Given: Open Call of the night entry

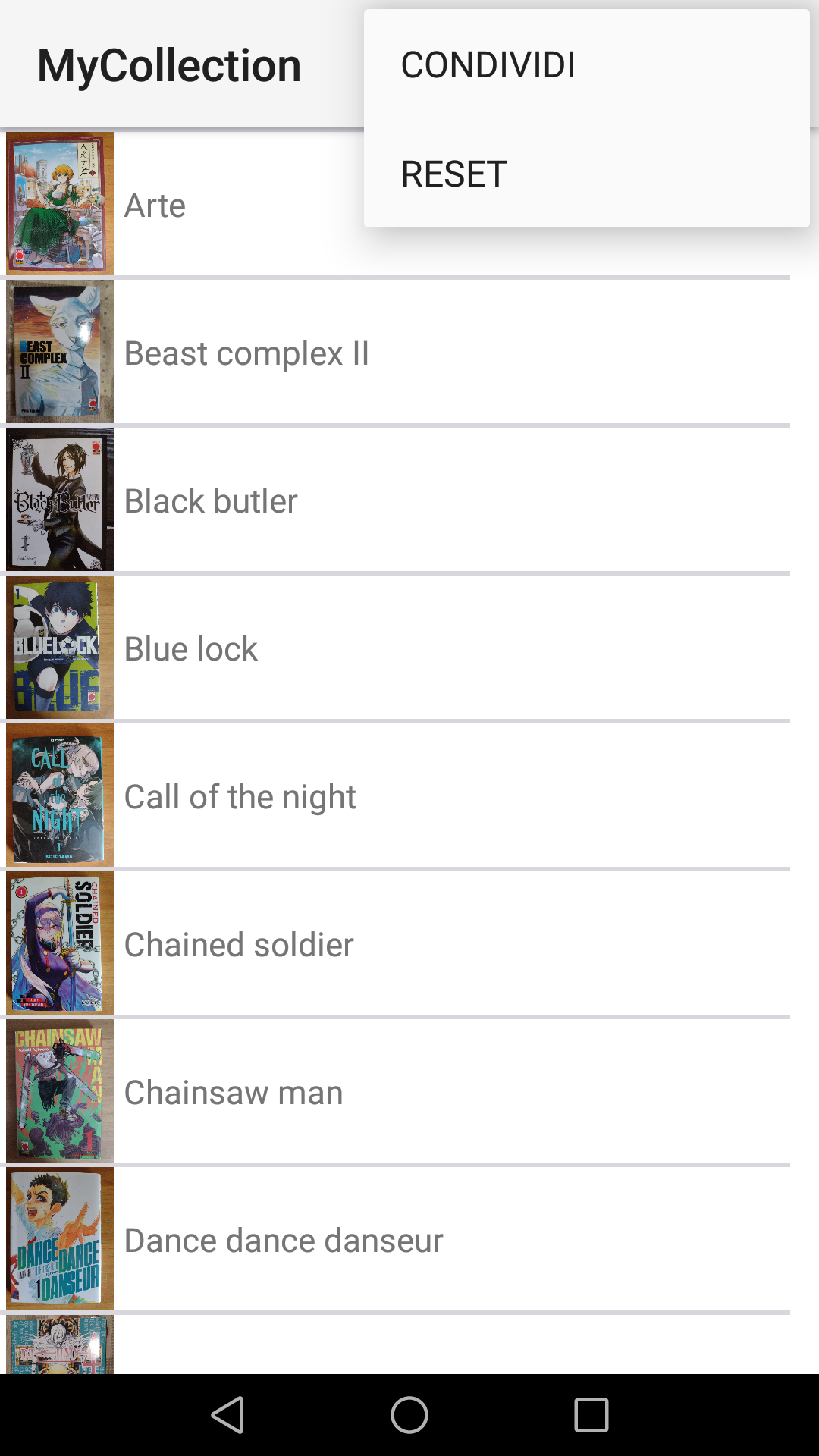Looking at the screenshot, I should coord(240,797).
